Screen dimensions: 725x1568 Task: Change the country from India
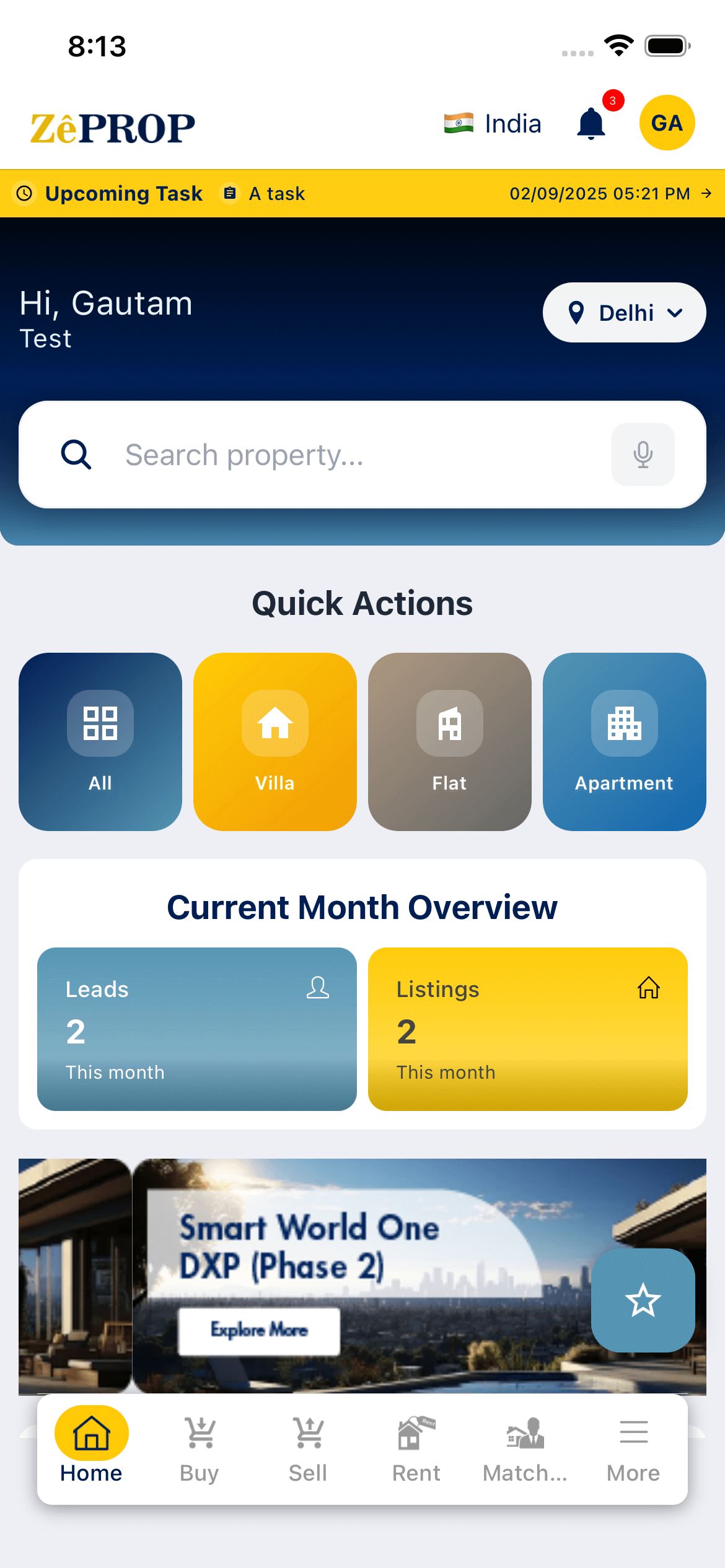pyautogui.click(x=493, y=124)
